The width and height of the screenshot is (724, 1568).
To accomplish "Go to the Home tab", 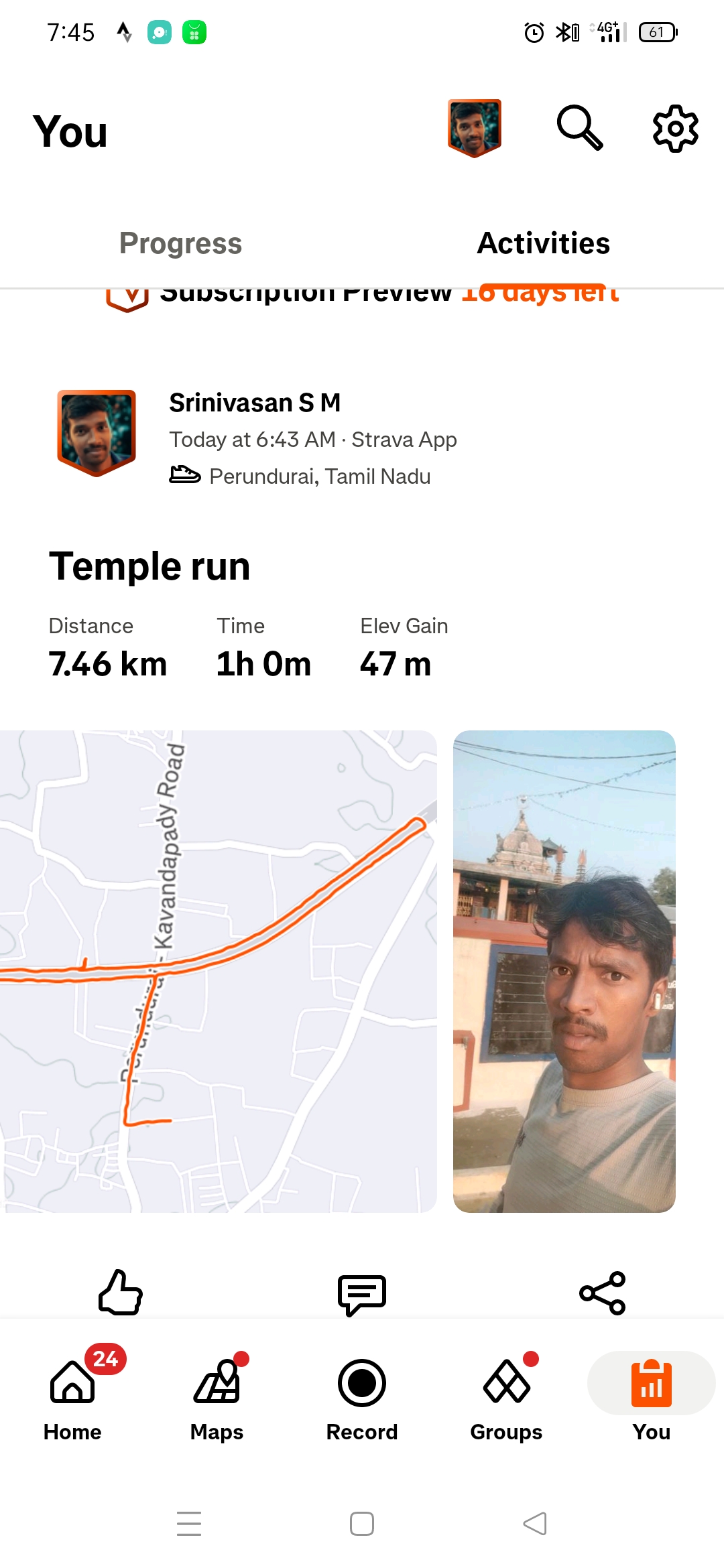I will click(x=72, y=1395).
